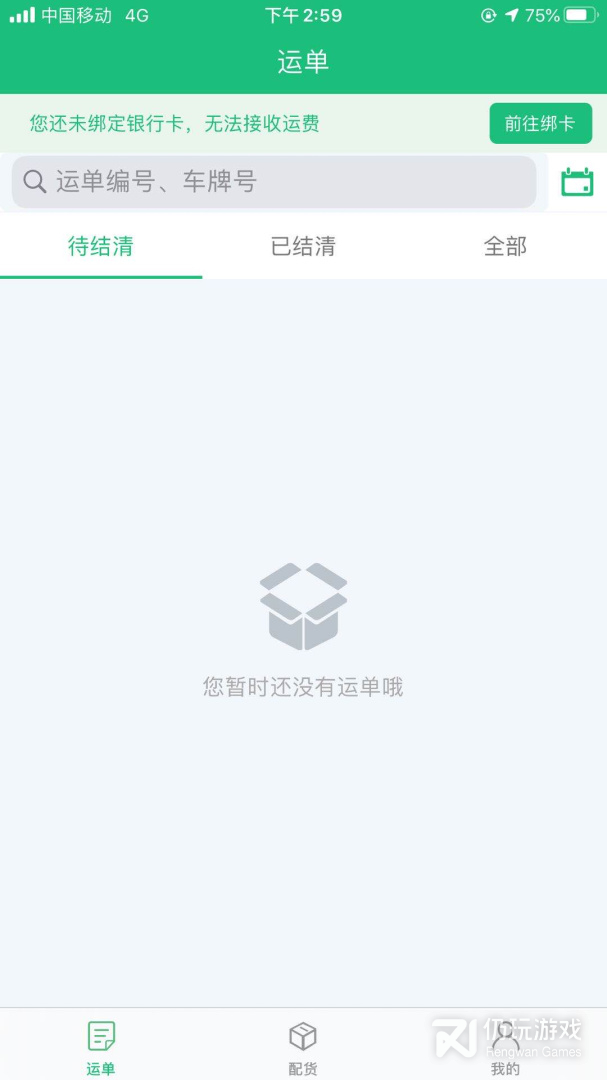Screen dimensions: 607x1080
Task: Open 运单 in bottom navigation
Action: coord(101,1046)
